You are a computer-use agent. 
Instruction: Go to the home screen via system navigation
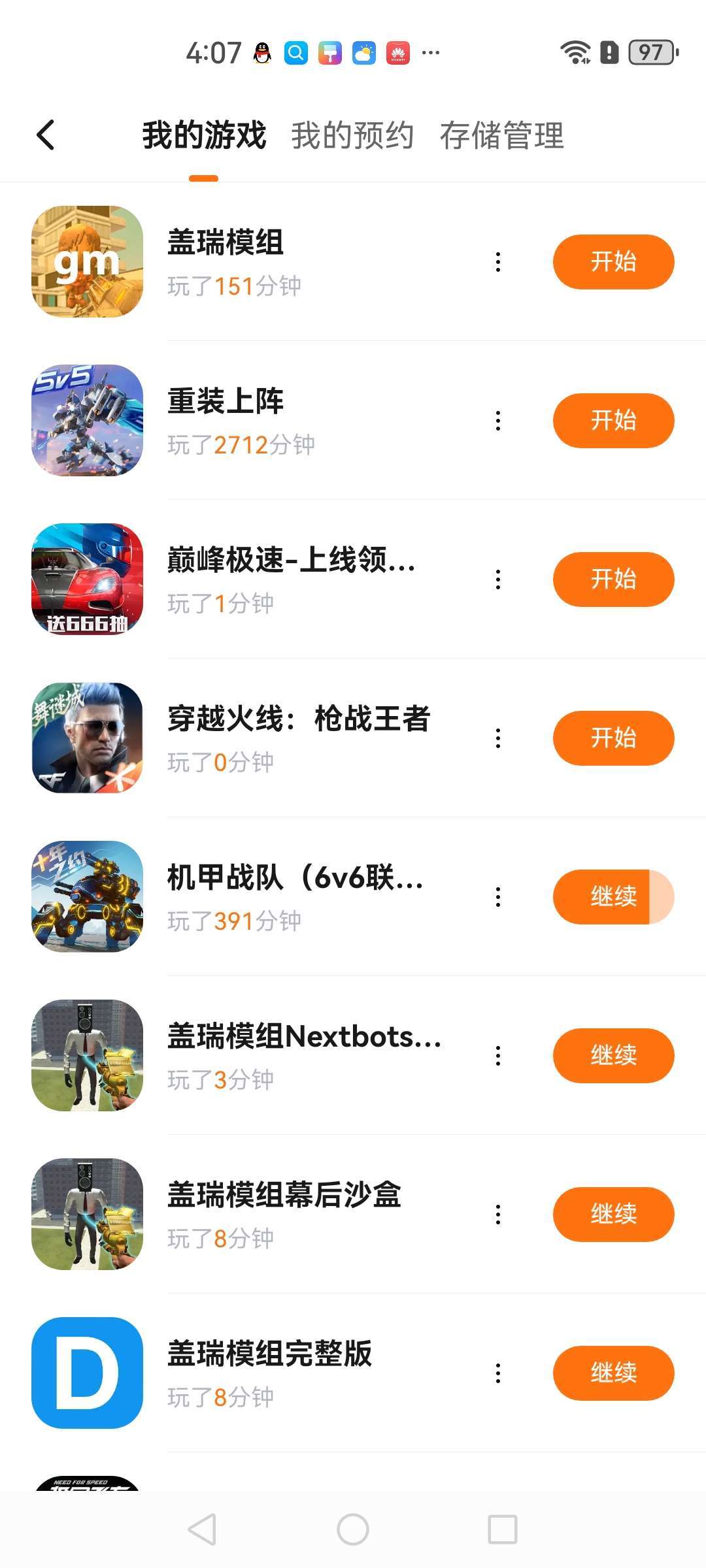(x=353, y=1529)
